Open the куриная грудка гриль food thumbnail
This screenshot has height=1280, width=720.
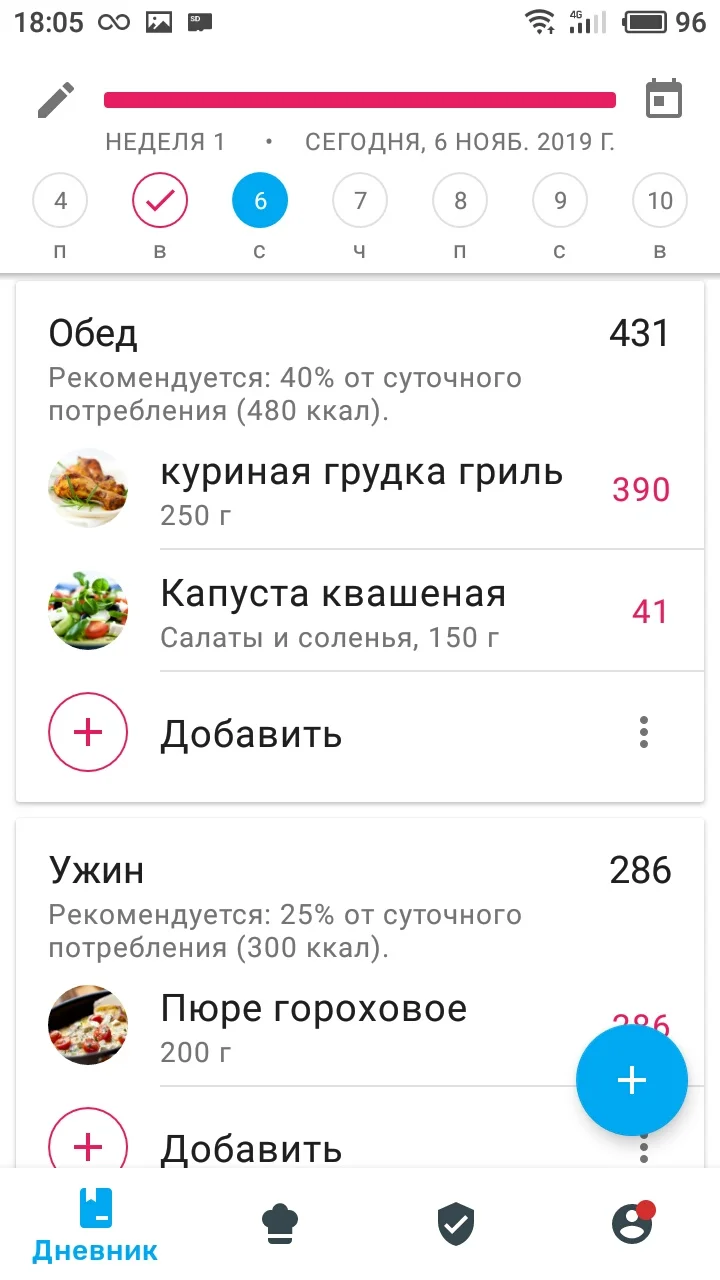[88, 489]
